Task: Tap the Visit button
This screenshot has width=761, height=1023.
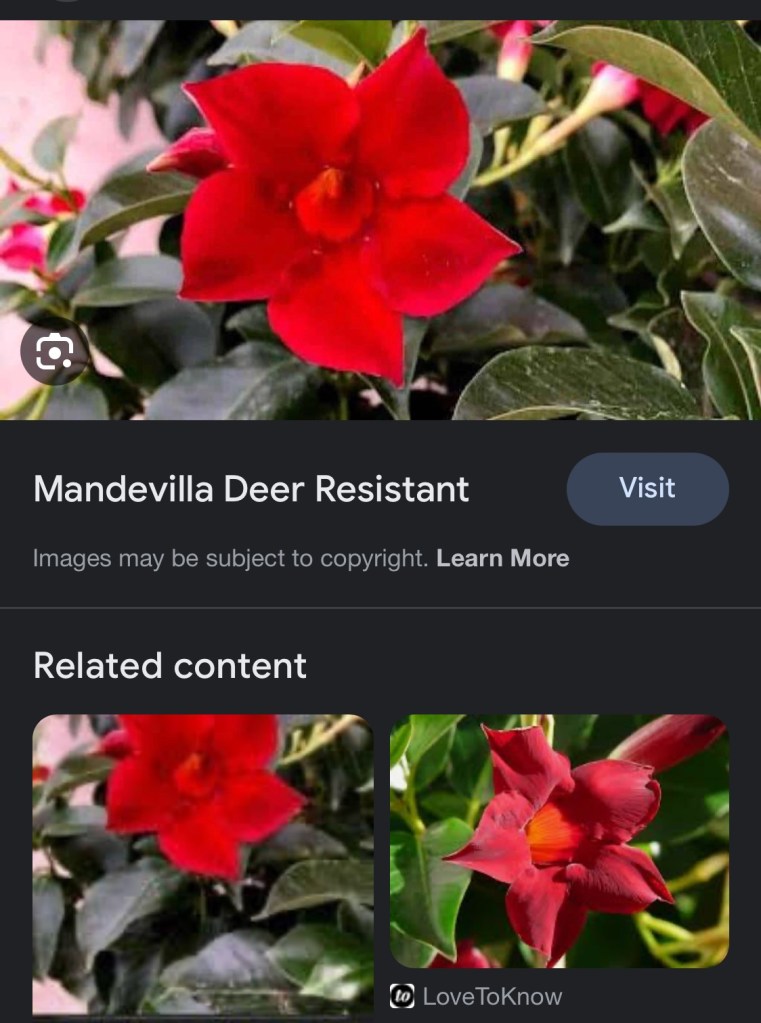Action: tap(647, 488)
